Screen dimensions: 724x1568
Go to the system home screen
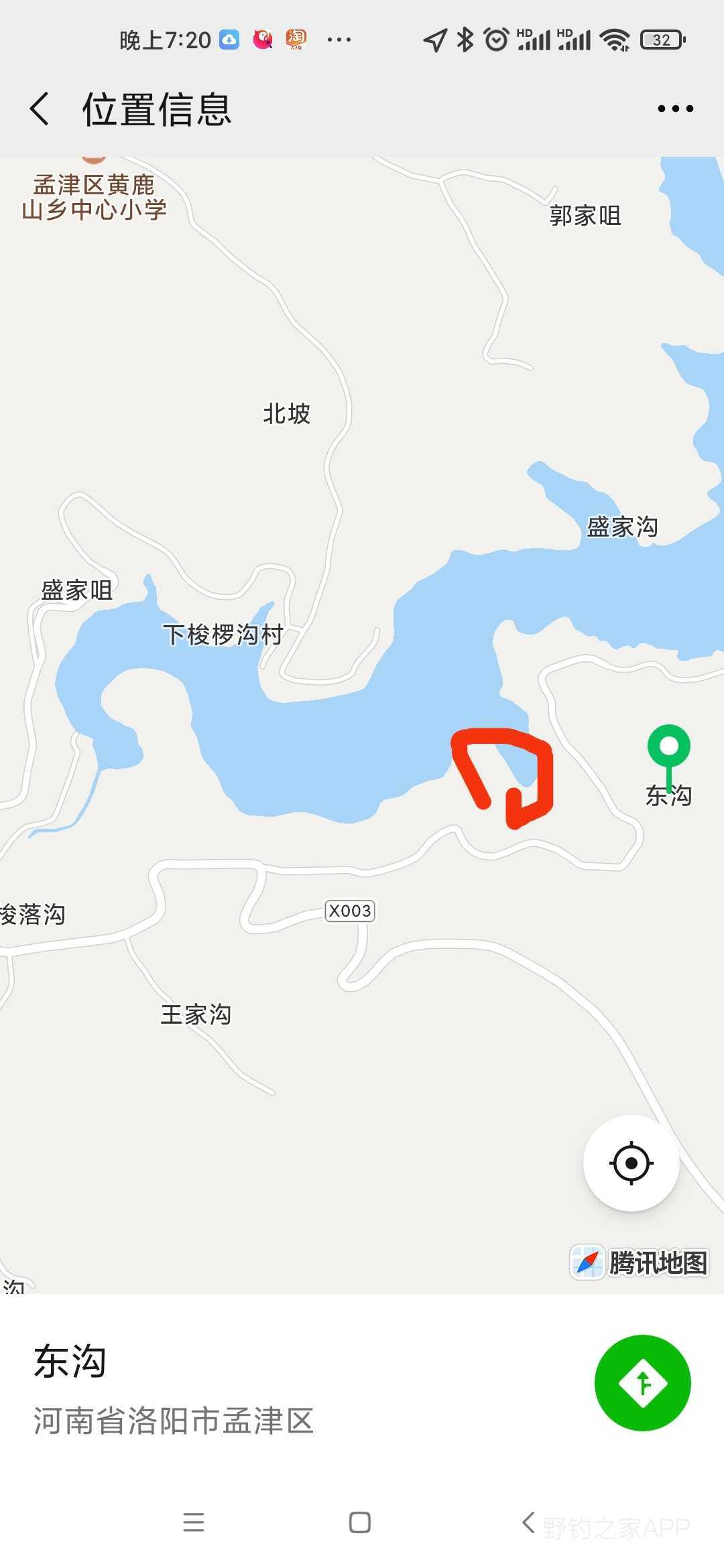click(x=360, y=1522)
